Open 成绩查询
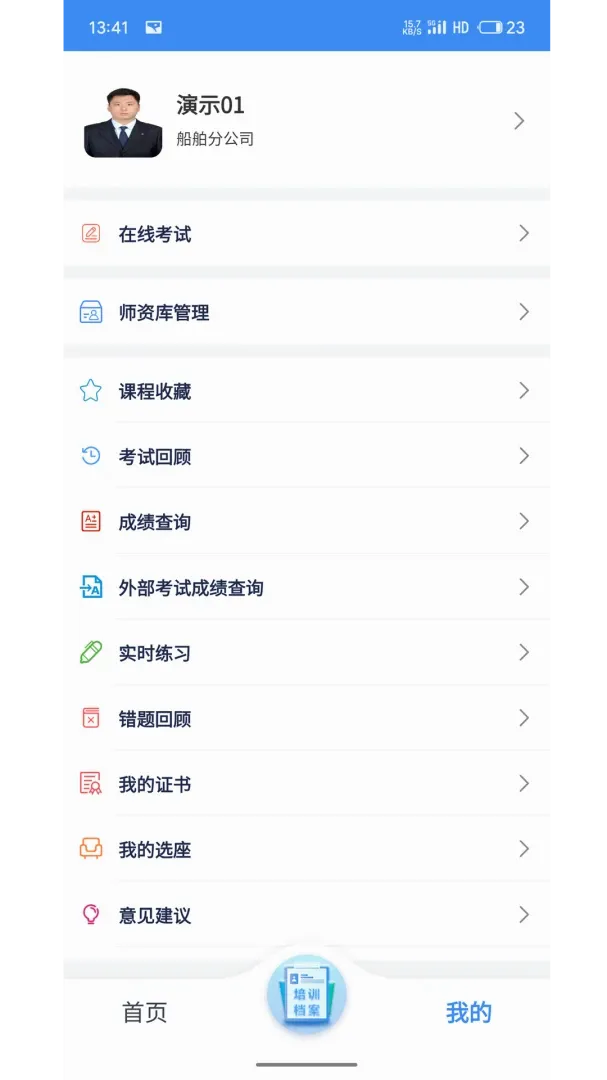The width and height of the screenshot is (607, 1080). coord(307,521)
